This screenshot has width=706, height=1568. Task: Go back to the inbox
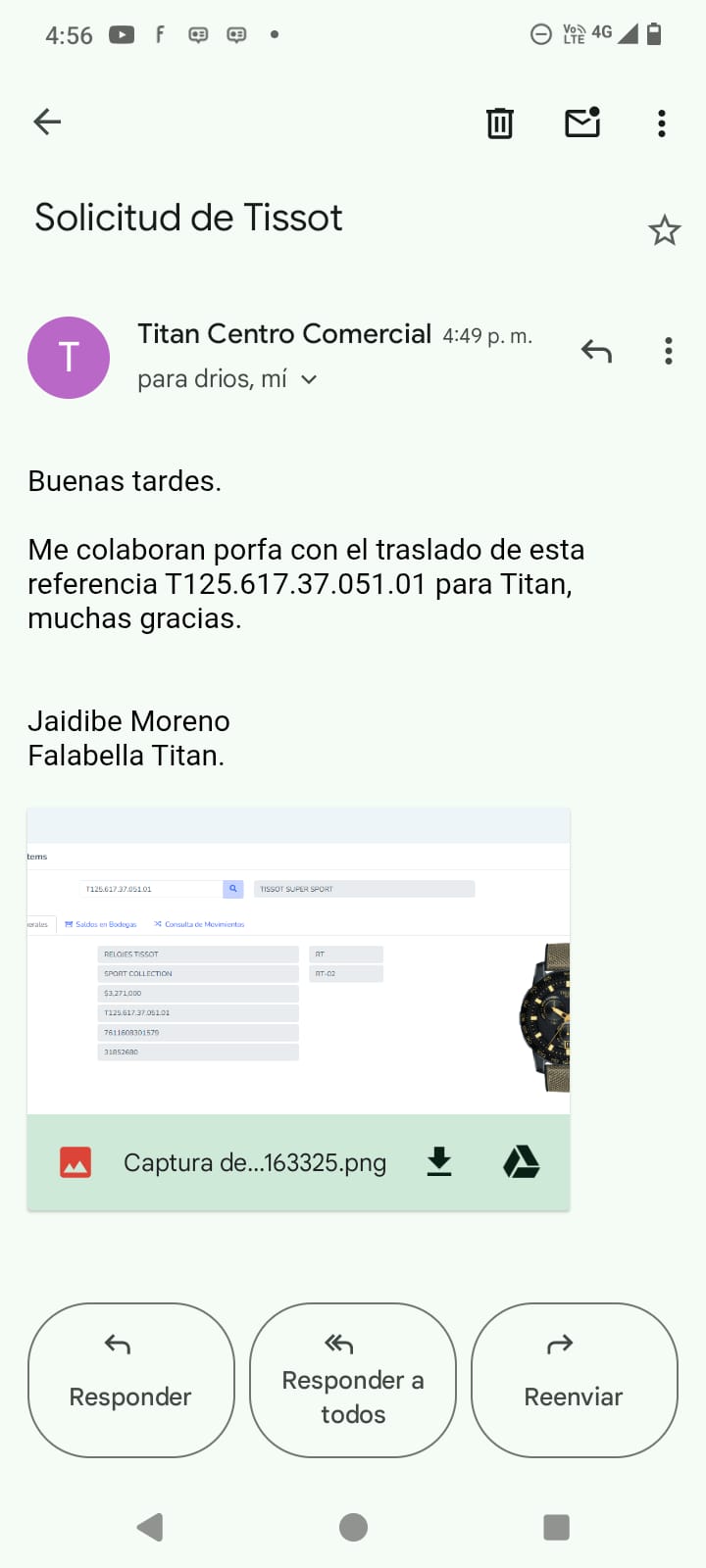(x=47, y=122)
